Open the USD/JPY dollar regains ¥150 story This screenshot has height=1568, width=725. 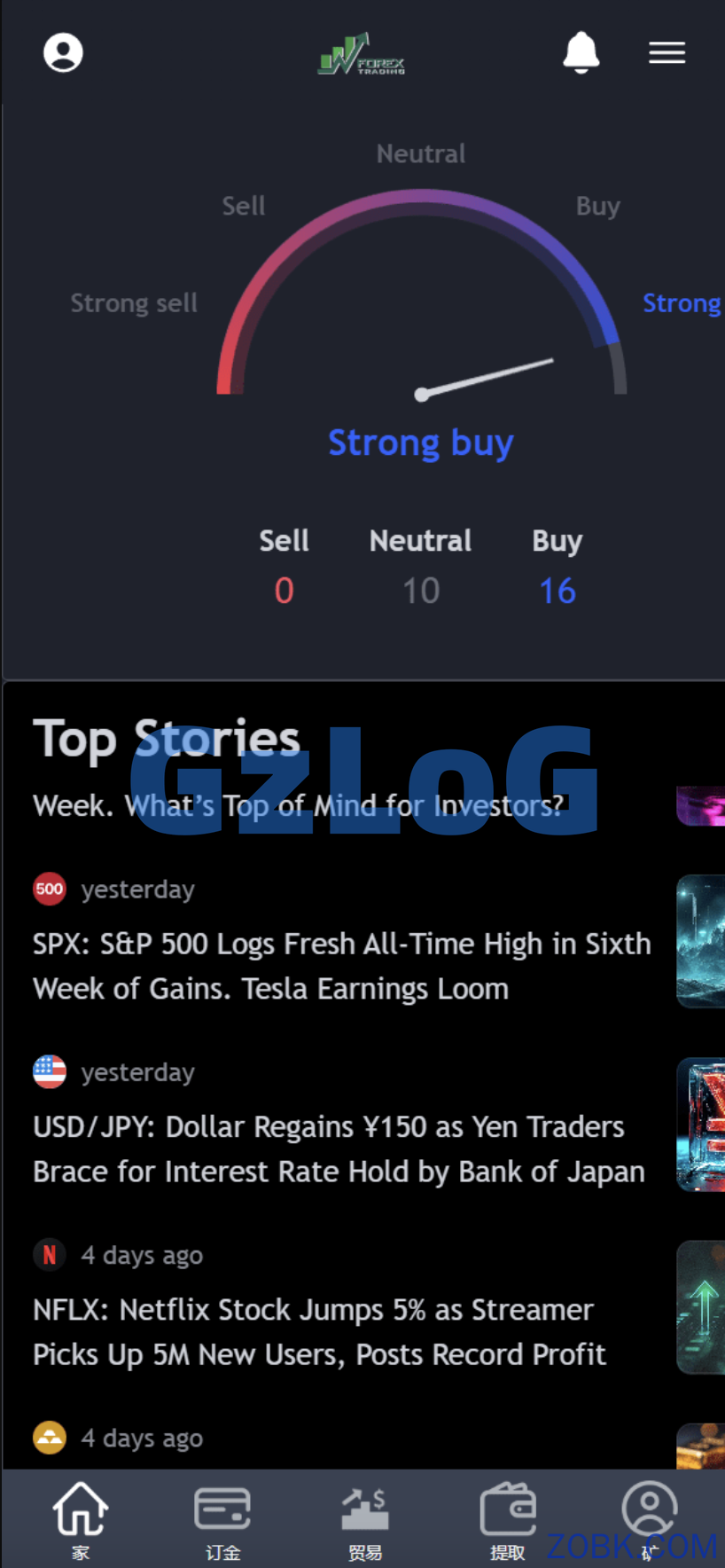pyautogui.click(x=339, y=1149)
